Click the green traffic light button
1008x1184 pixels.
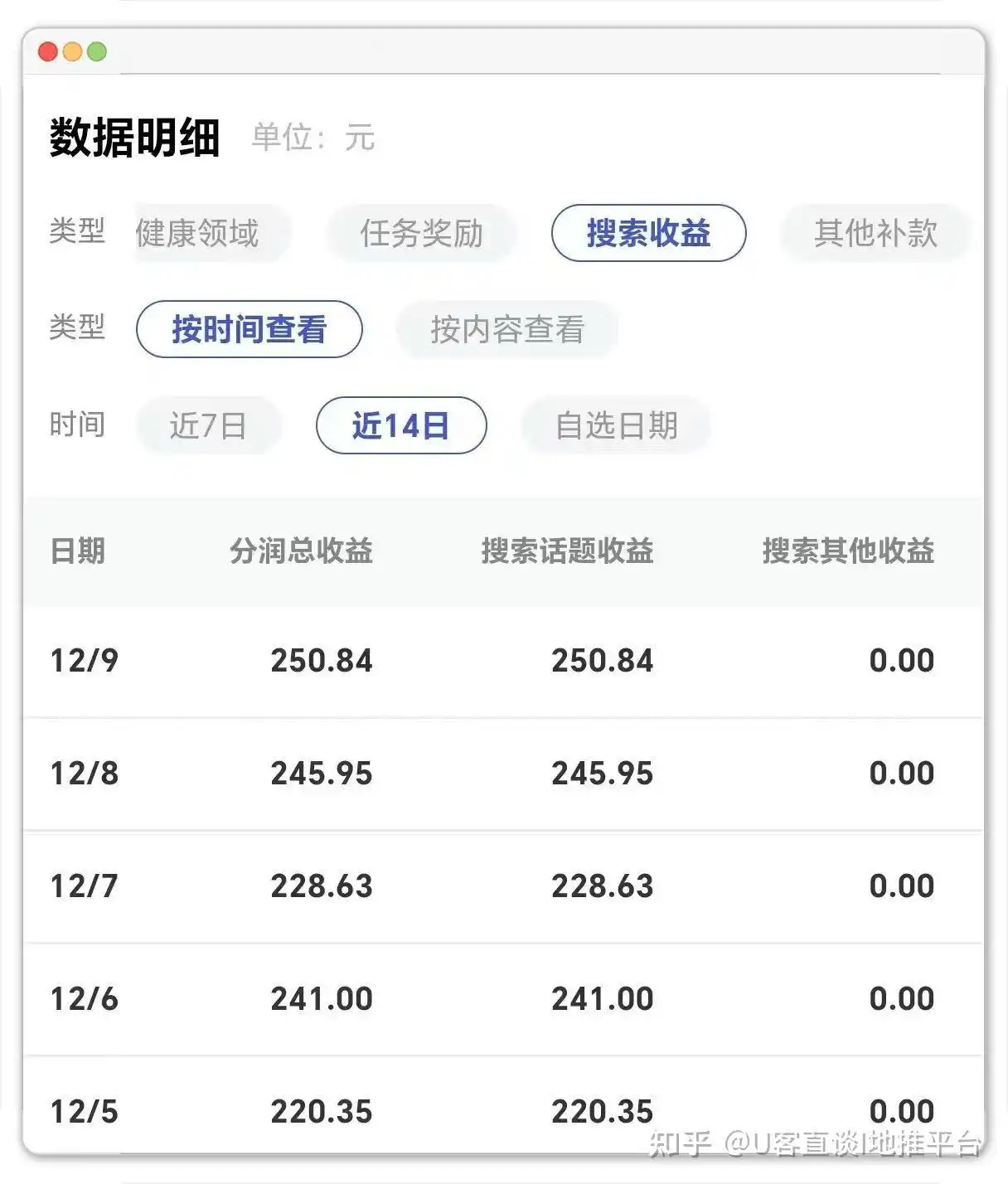pos(99,51)
